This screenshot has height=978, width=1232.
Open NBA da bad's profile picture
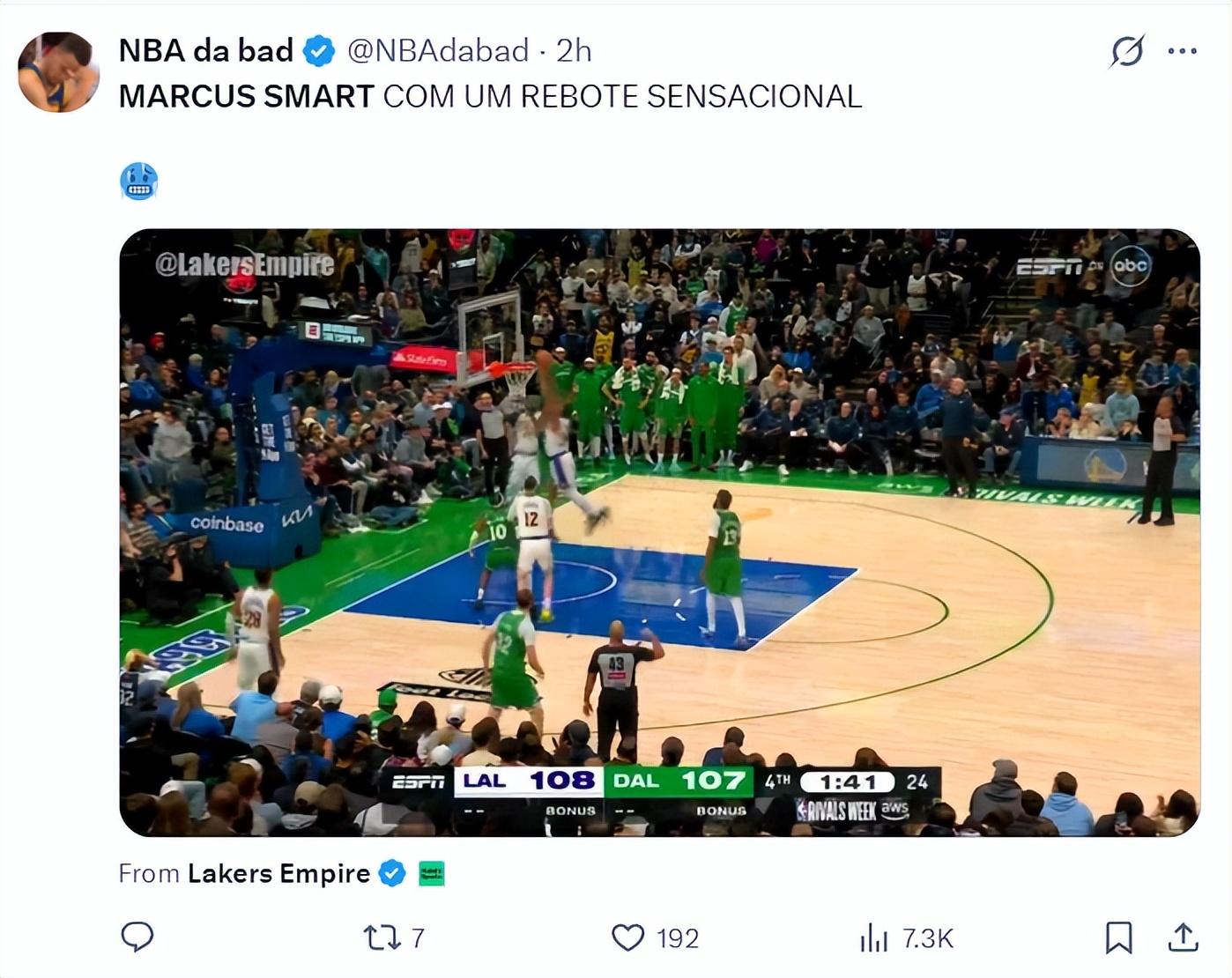[58, 72]
